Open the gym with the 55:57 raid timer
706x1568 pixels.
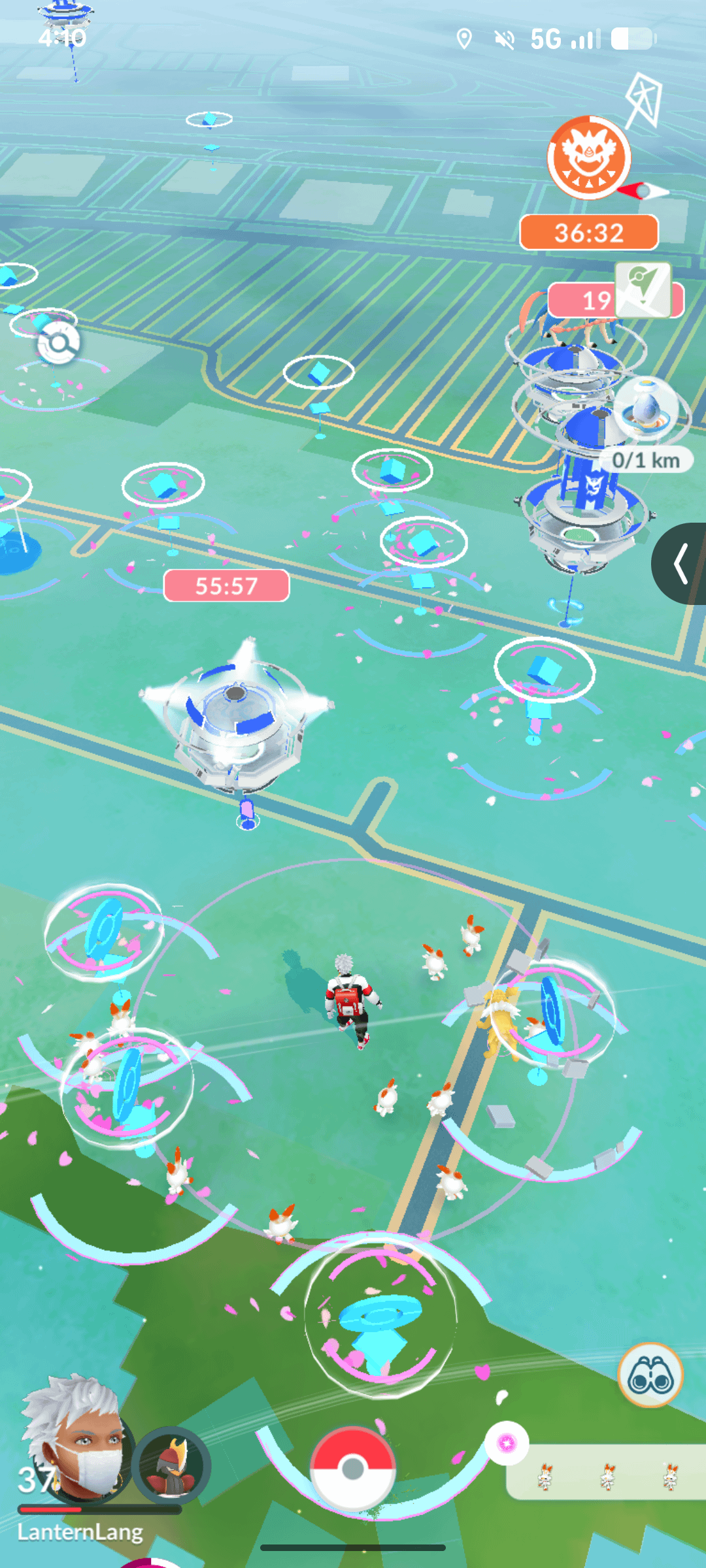click(x=235, y=712)
